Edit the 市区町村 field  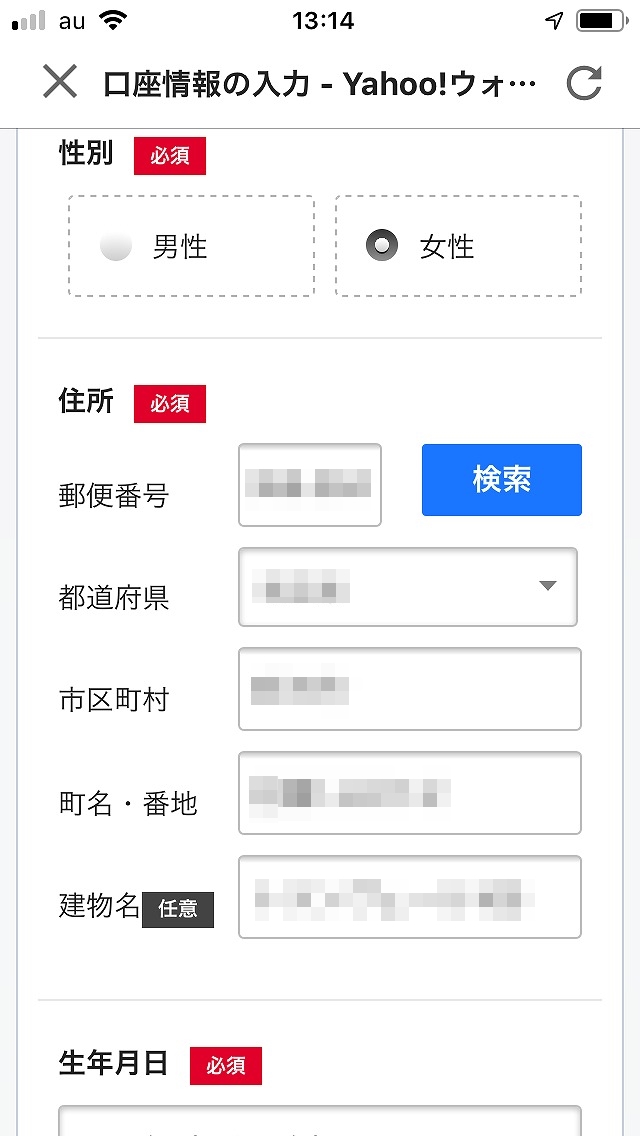[x=410, y=689]
